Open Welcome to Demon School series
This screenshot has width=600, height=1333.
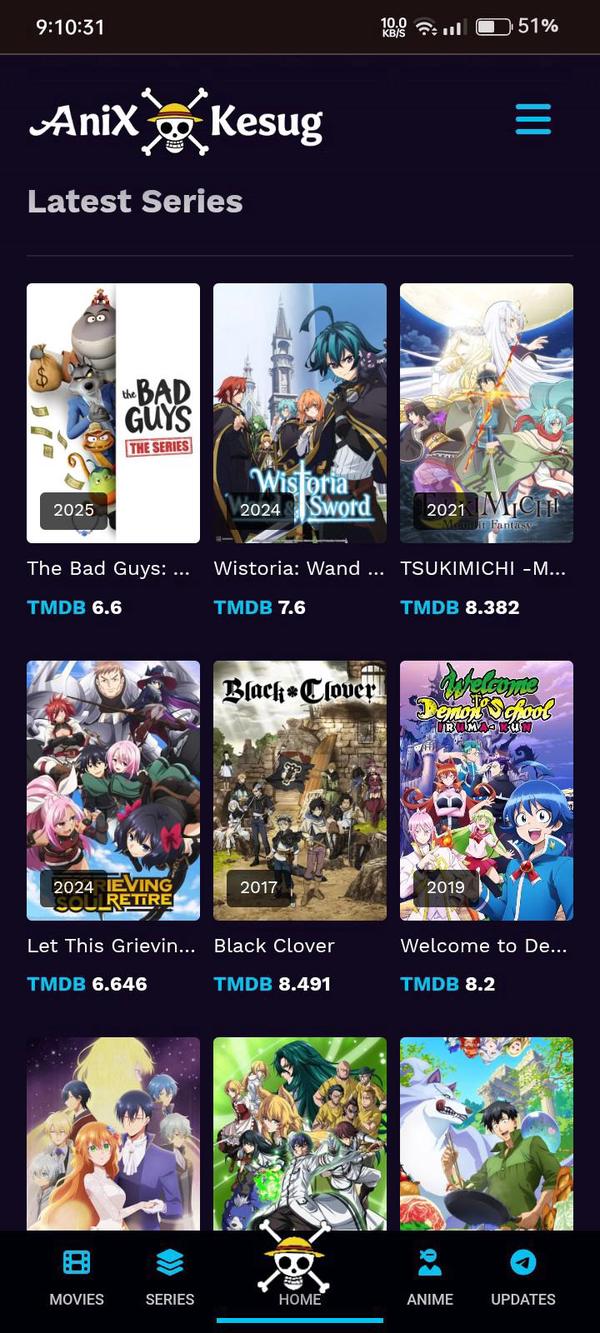(x=486, y=790)
